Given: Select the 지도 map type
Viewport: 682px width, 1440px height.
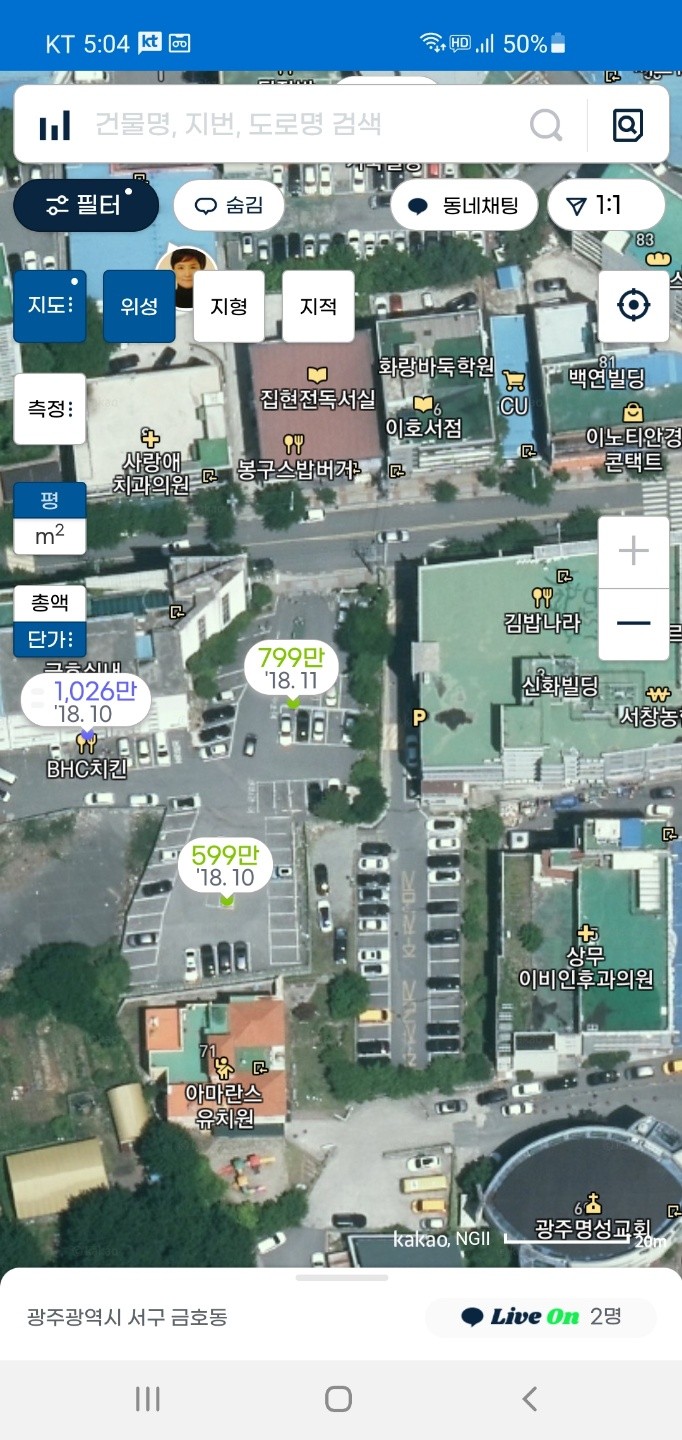Looking at the screenshot, I should pos(49,306).
